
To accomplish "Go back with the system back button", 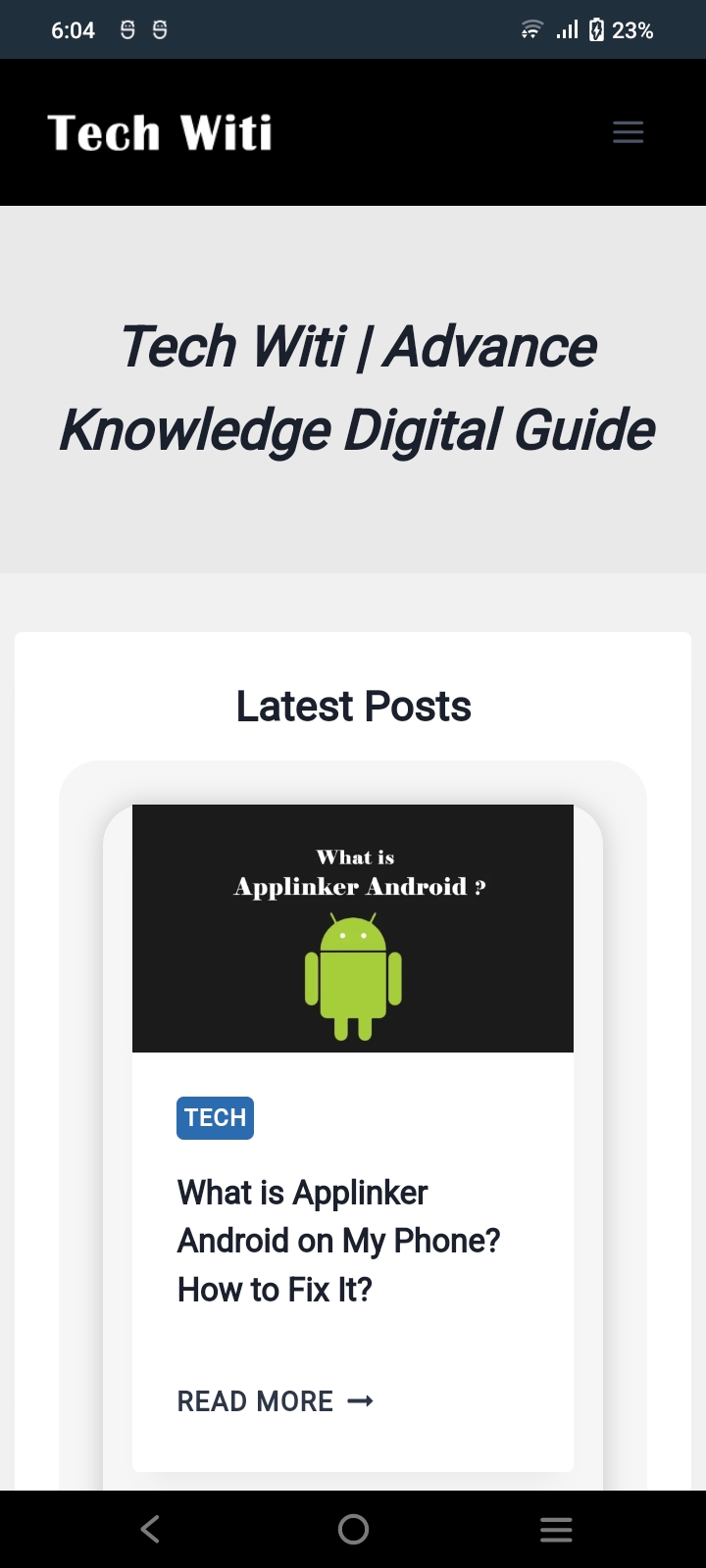I will click(150, 1529).
